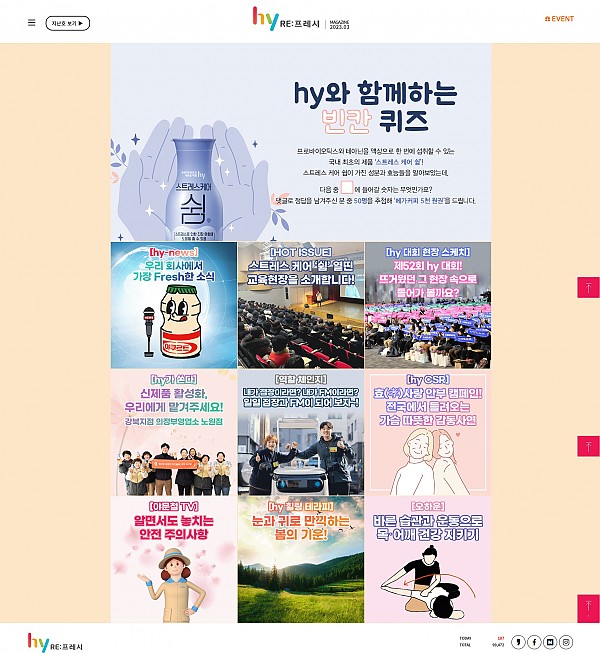The height and width of the screenshot is (653, 600).
Task: Open the hy CSR tile
Action: pyautogui.click(x=427, y=432)
